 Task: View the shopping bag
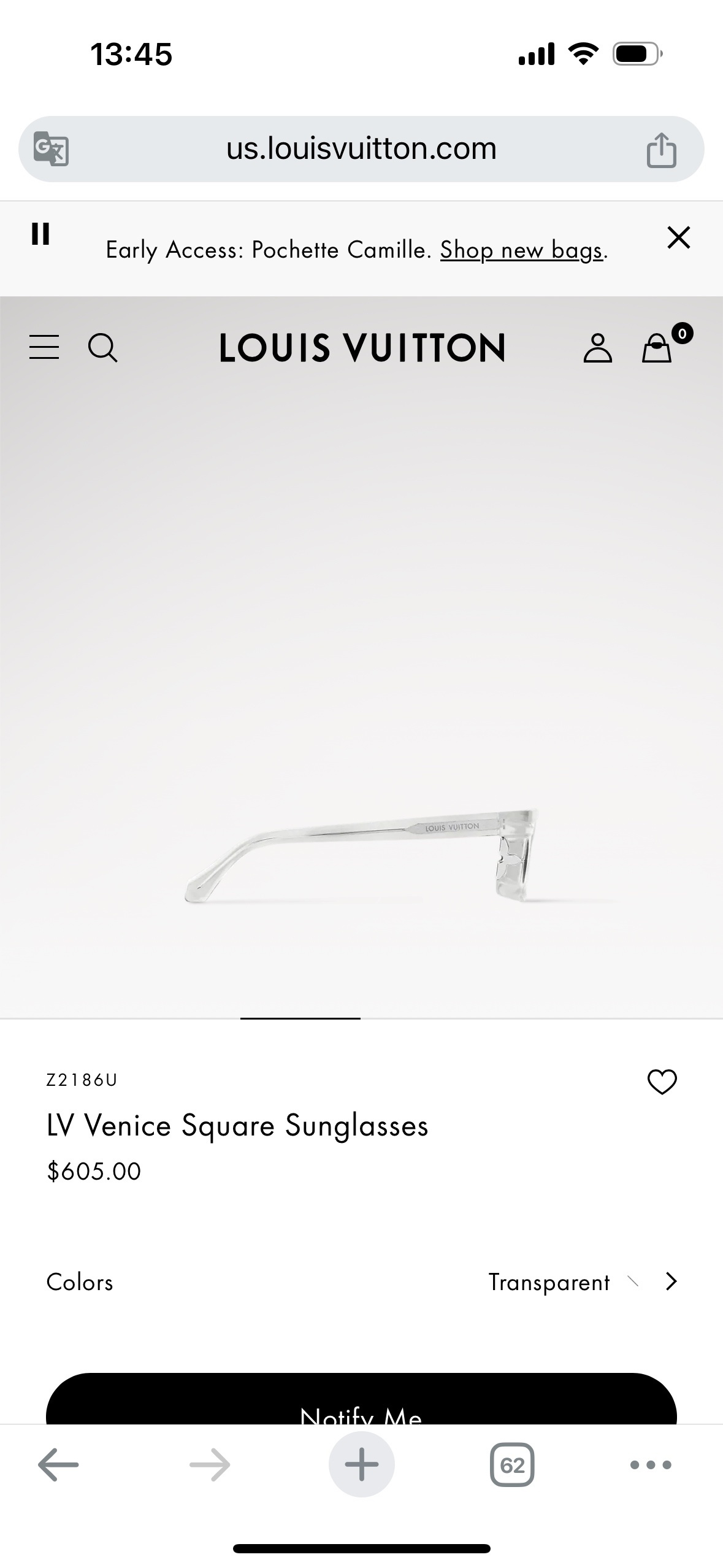pyautogui.click(x=657, y=348)
